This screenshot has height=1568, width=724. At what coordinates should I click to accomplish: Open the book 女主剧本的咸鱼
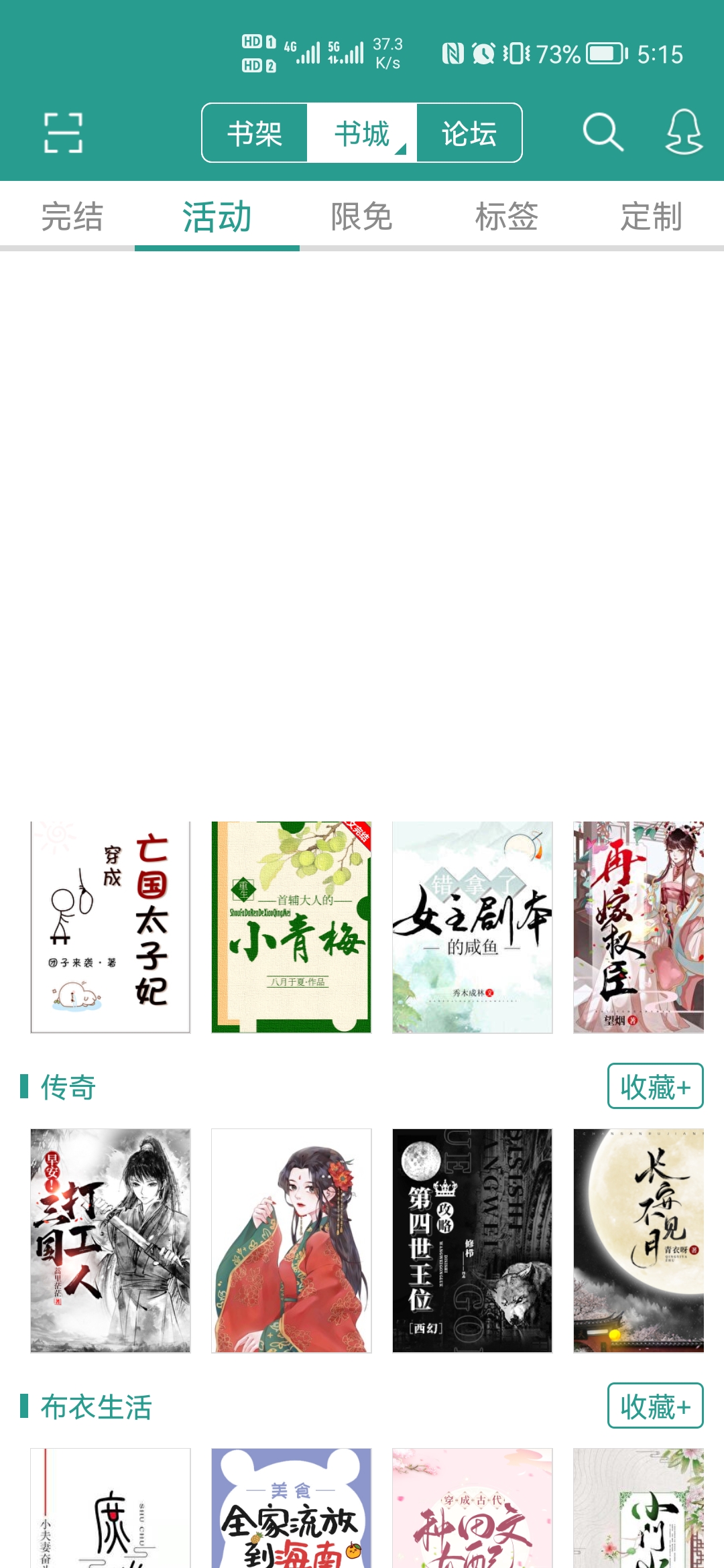[473, 927]
